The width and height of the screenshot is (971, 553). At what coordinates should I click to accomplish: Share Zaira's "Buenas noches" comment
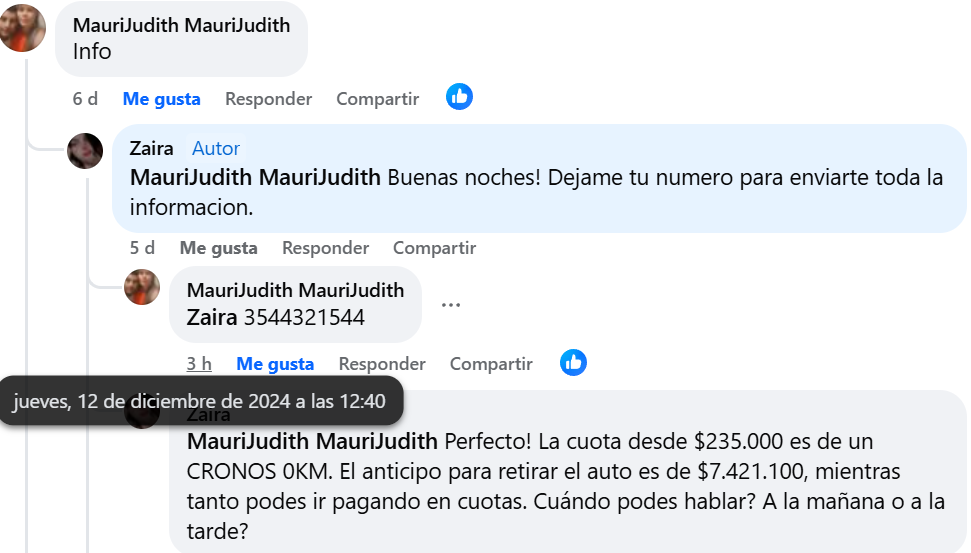click(434, 248)
